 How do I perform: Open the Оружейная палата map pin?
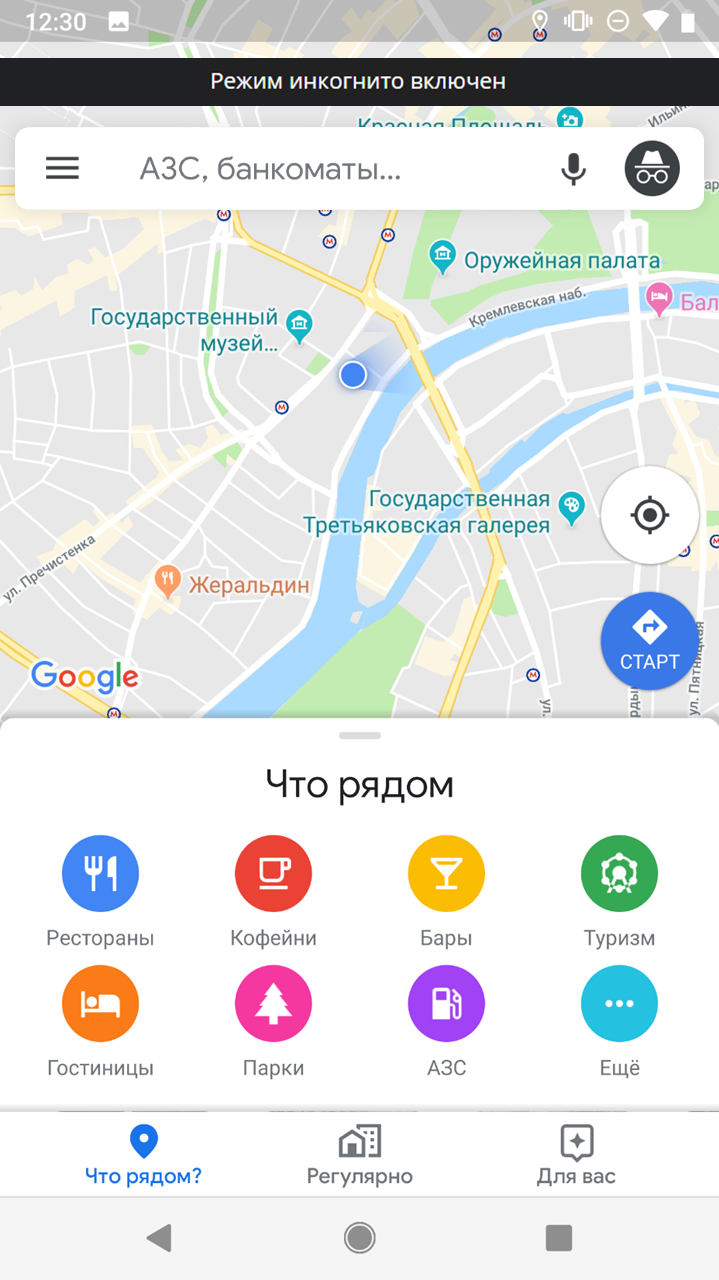click(x=441, y=257)
